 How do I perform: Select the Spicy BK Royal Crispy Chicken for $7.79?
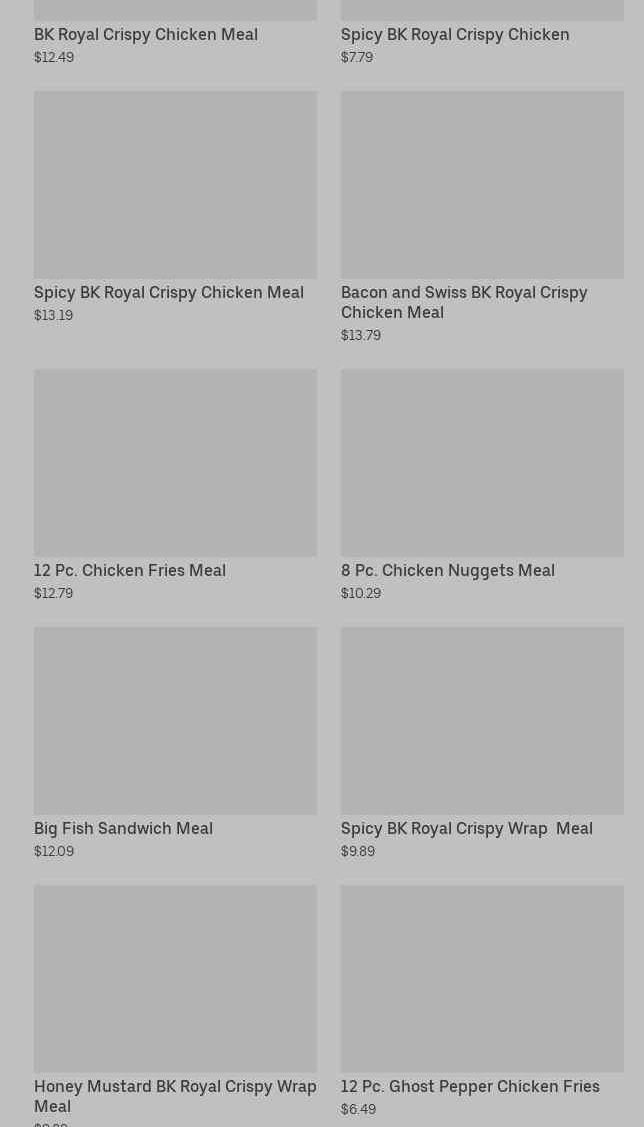[455, 34]
